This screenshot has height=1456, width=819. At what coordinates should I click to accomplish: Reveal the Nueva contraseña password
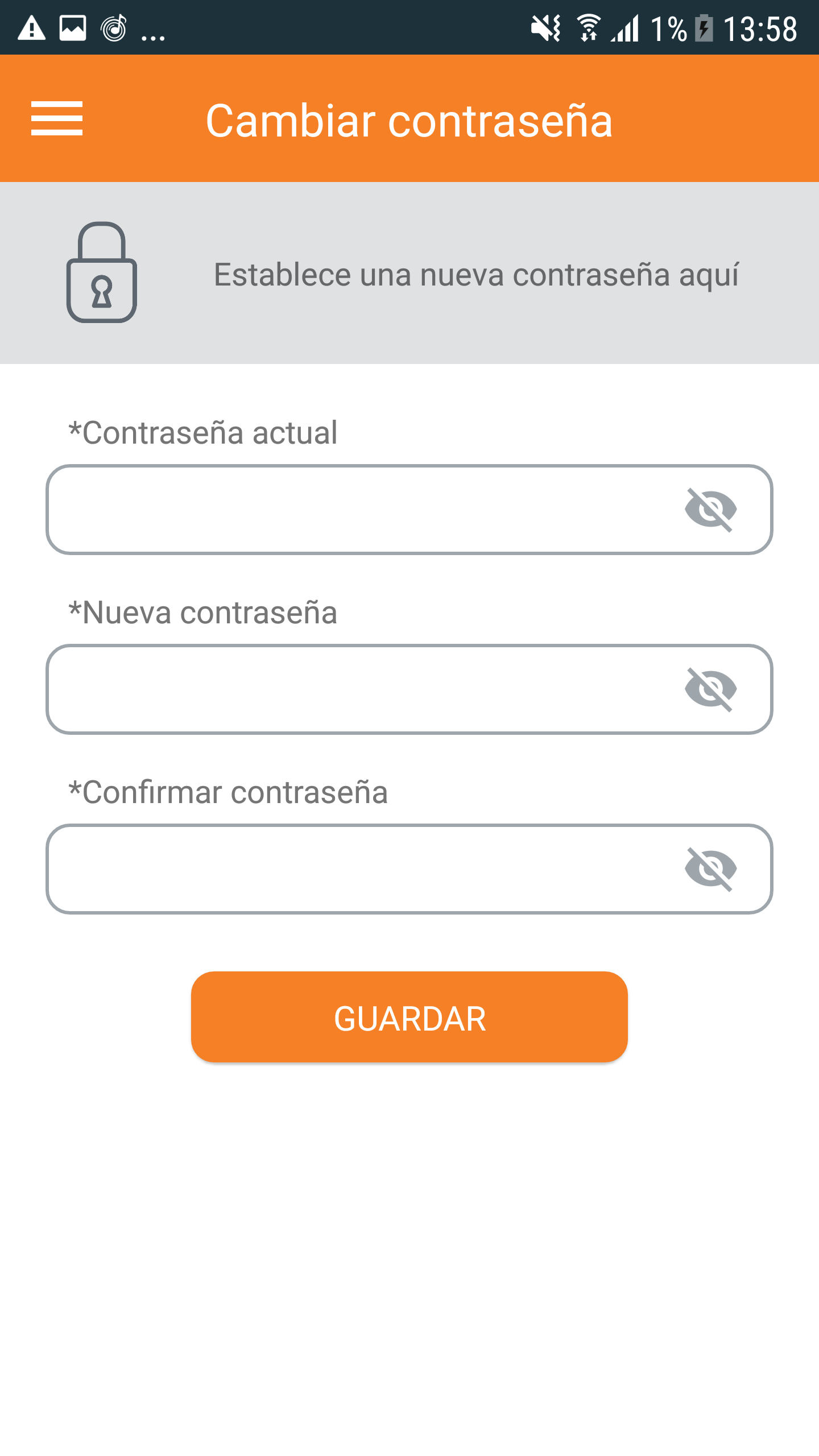(x=711, y=689)
